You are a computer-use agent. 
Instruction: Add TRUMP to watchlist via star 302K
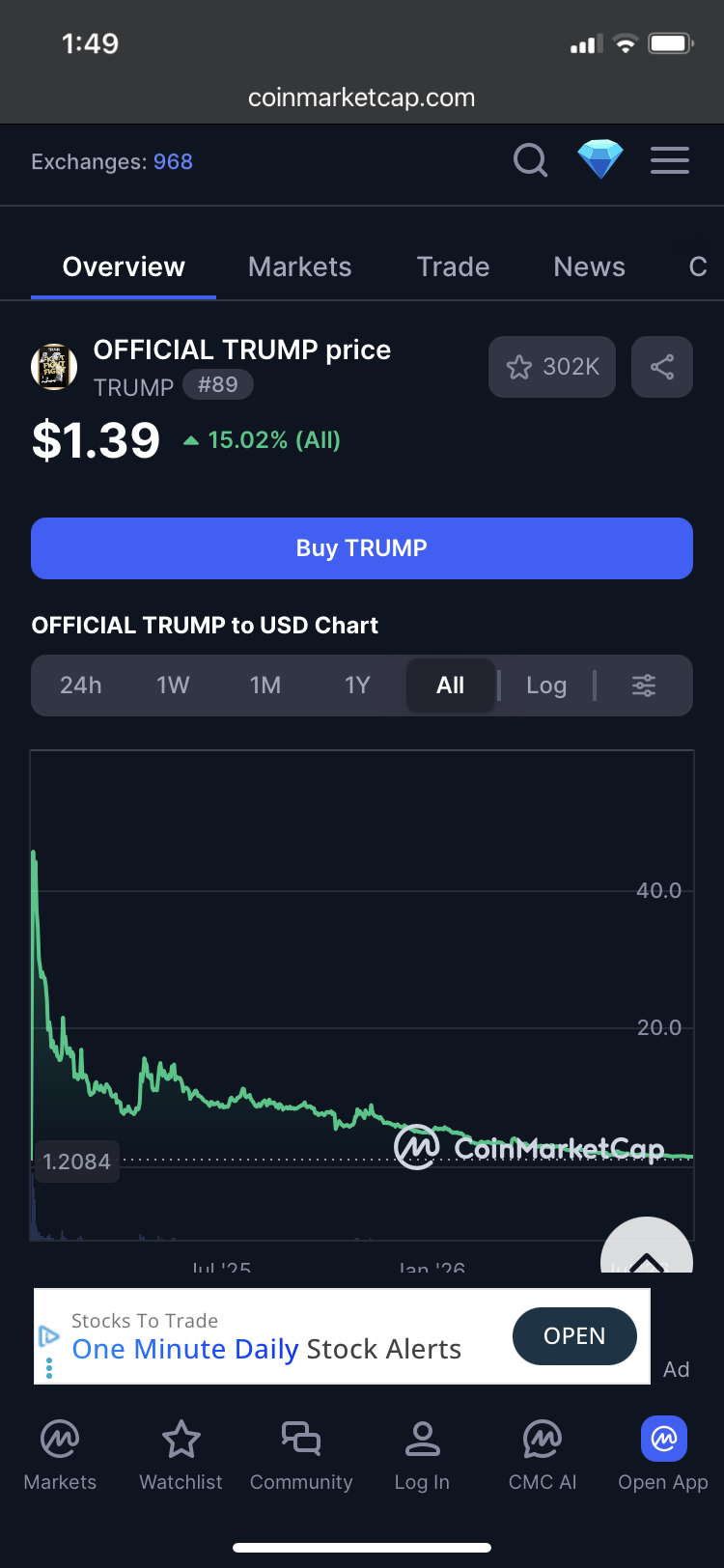coord(552,367)
